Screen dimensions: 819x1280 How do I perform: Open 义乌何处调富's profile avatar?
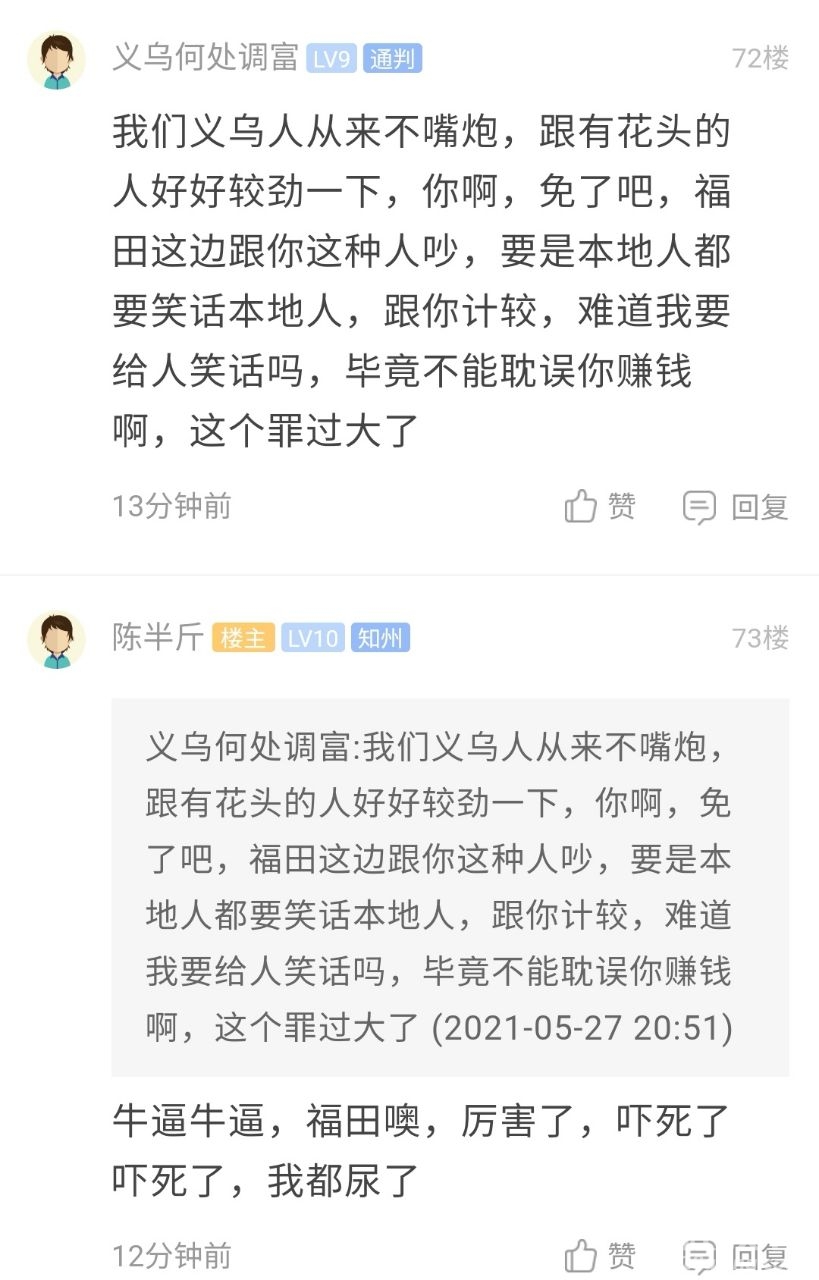56,59
